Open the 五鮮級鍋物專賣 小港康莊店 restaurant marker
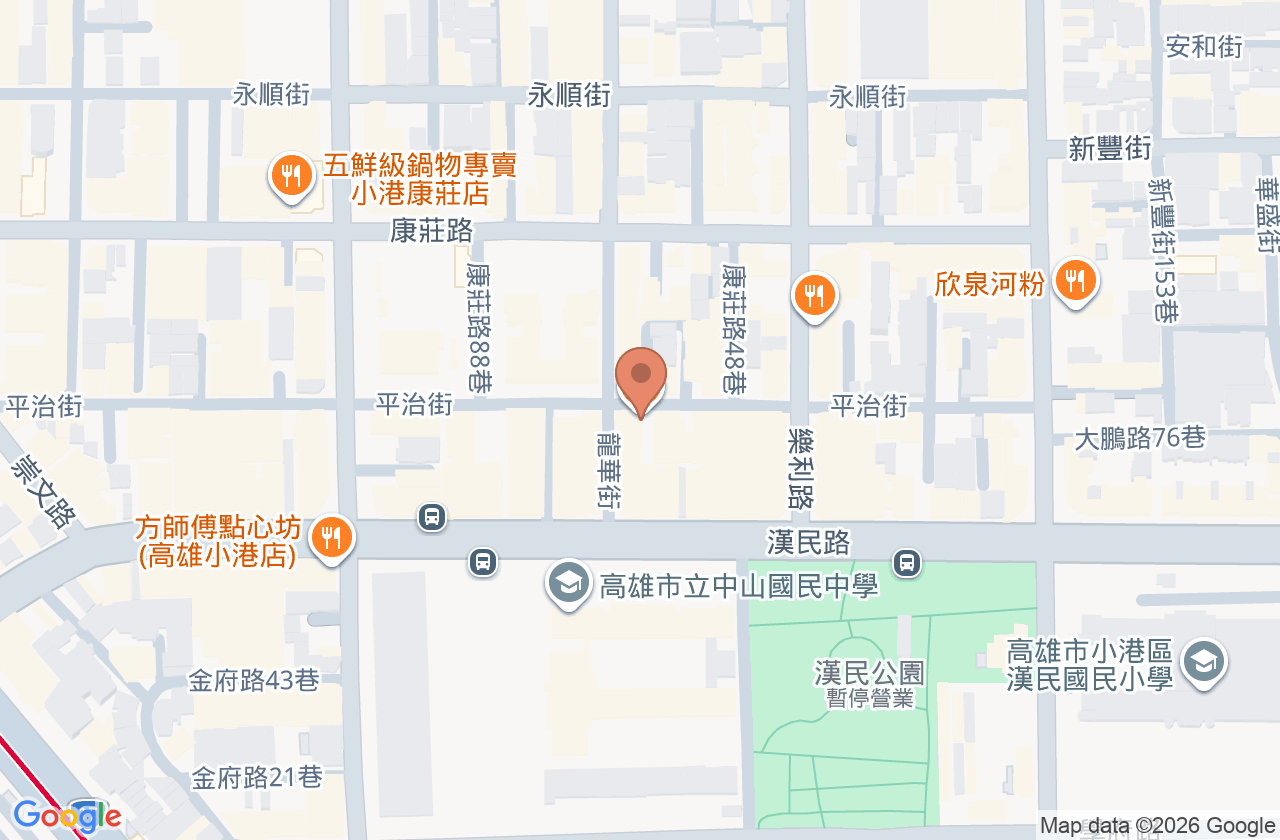 point(293,178)
